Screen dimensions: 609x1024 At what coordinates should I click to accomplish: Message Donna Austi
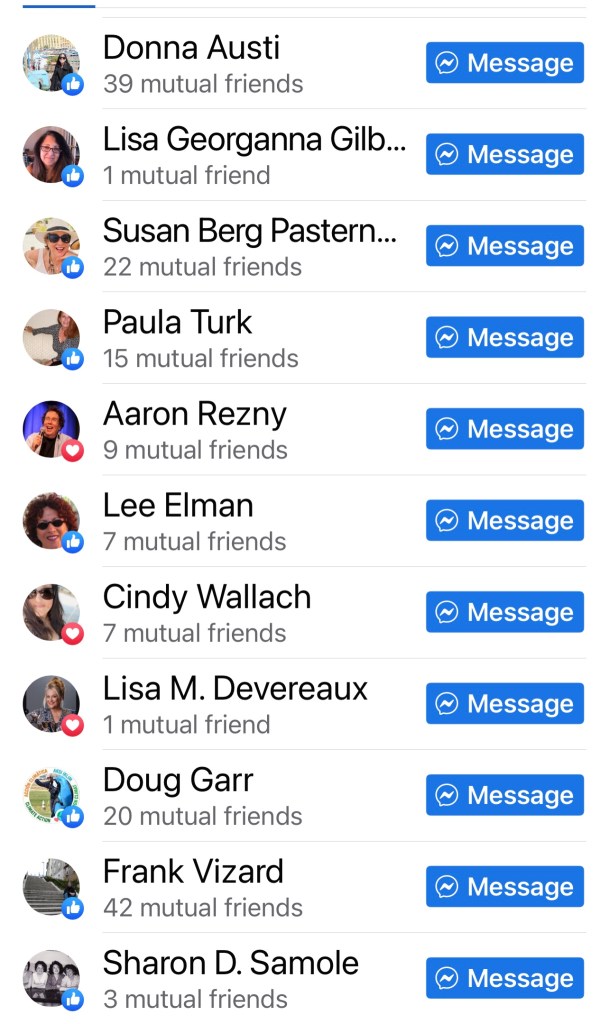[505, 63]
